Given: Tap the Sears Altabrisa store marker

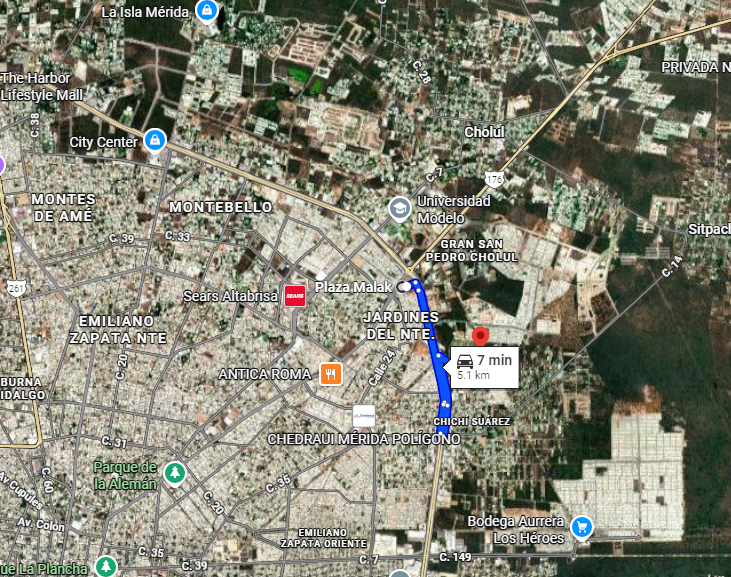Looking at the screenshot, I should pos(295,296).
